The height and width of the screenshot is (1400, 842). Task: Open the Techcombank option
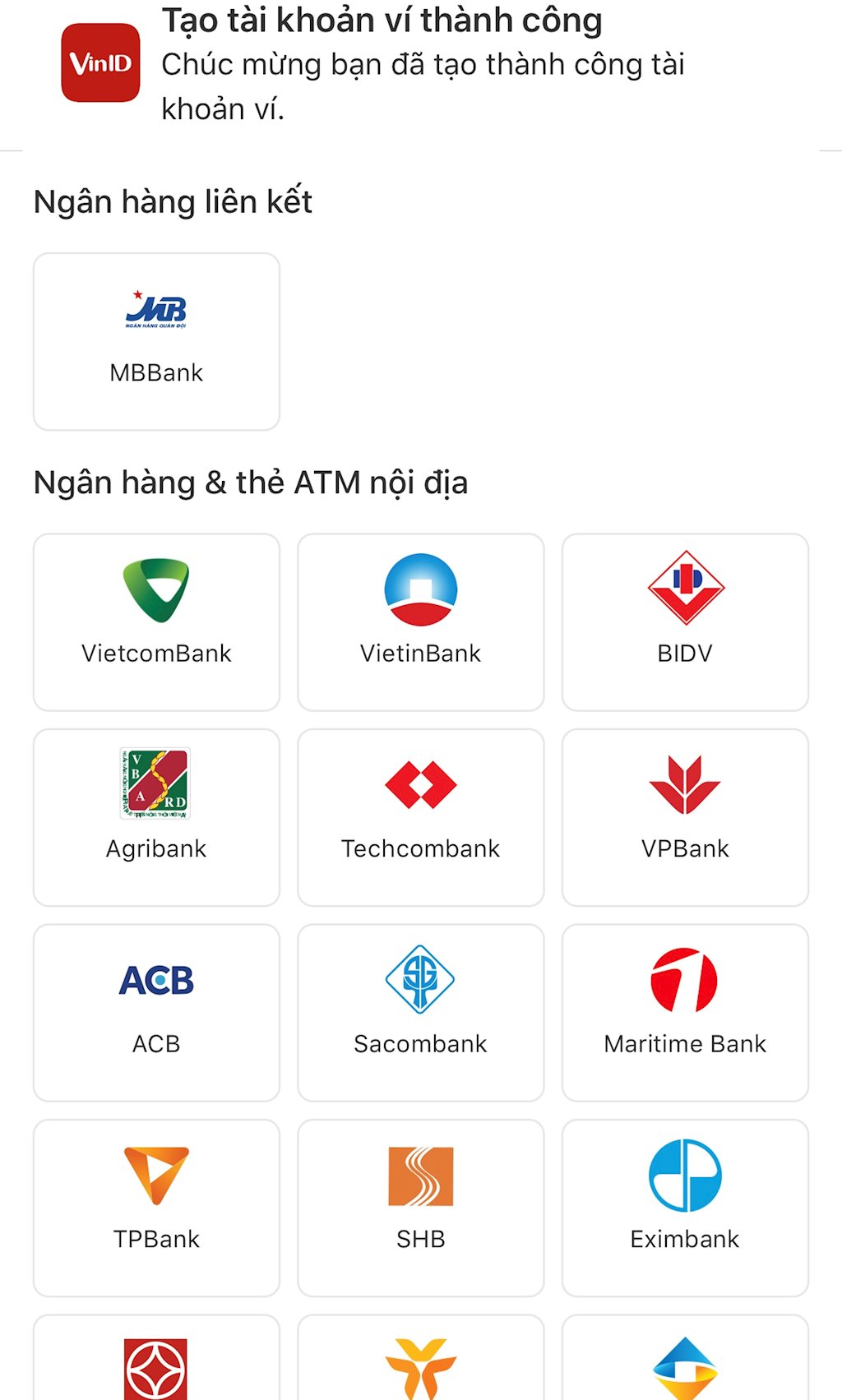pyautogui.click(x=420, y=817)
